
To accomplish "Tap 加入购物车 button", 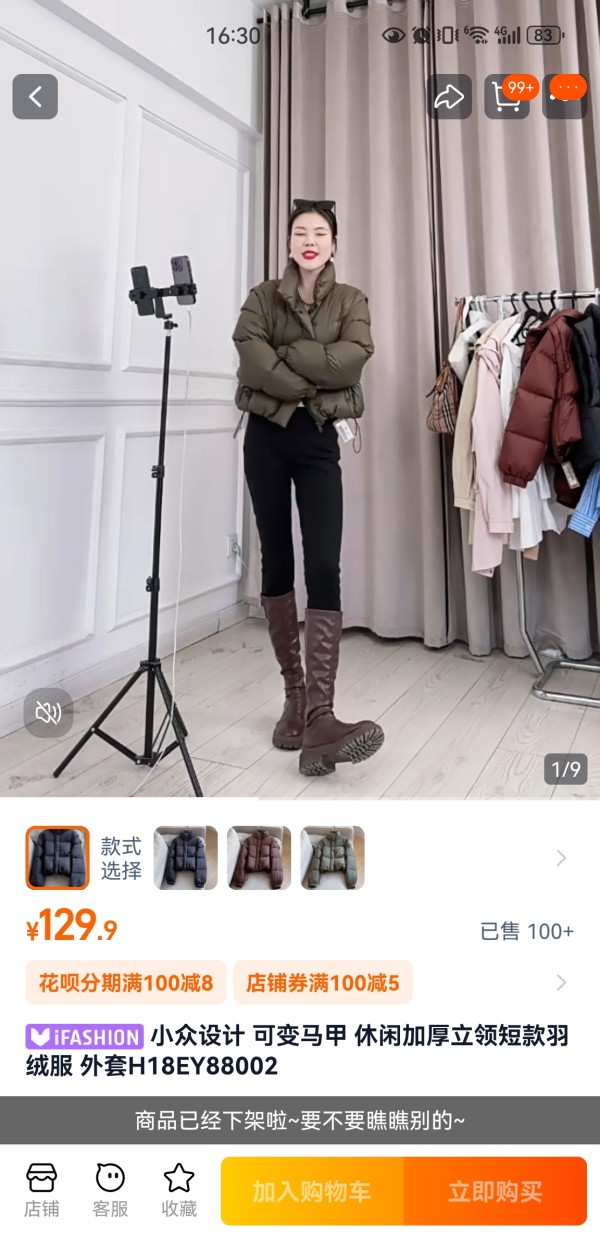I will coord(312,1191).
